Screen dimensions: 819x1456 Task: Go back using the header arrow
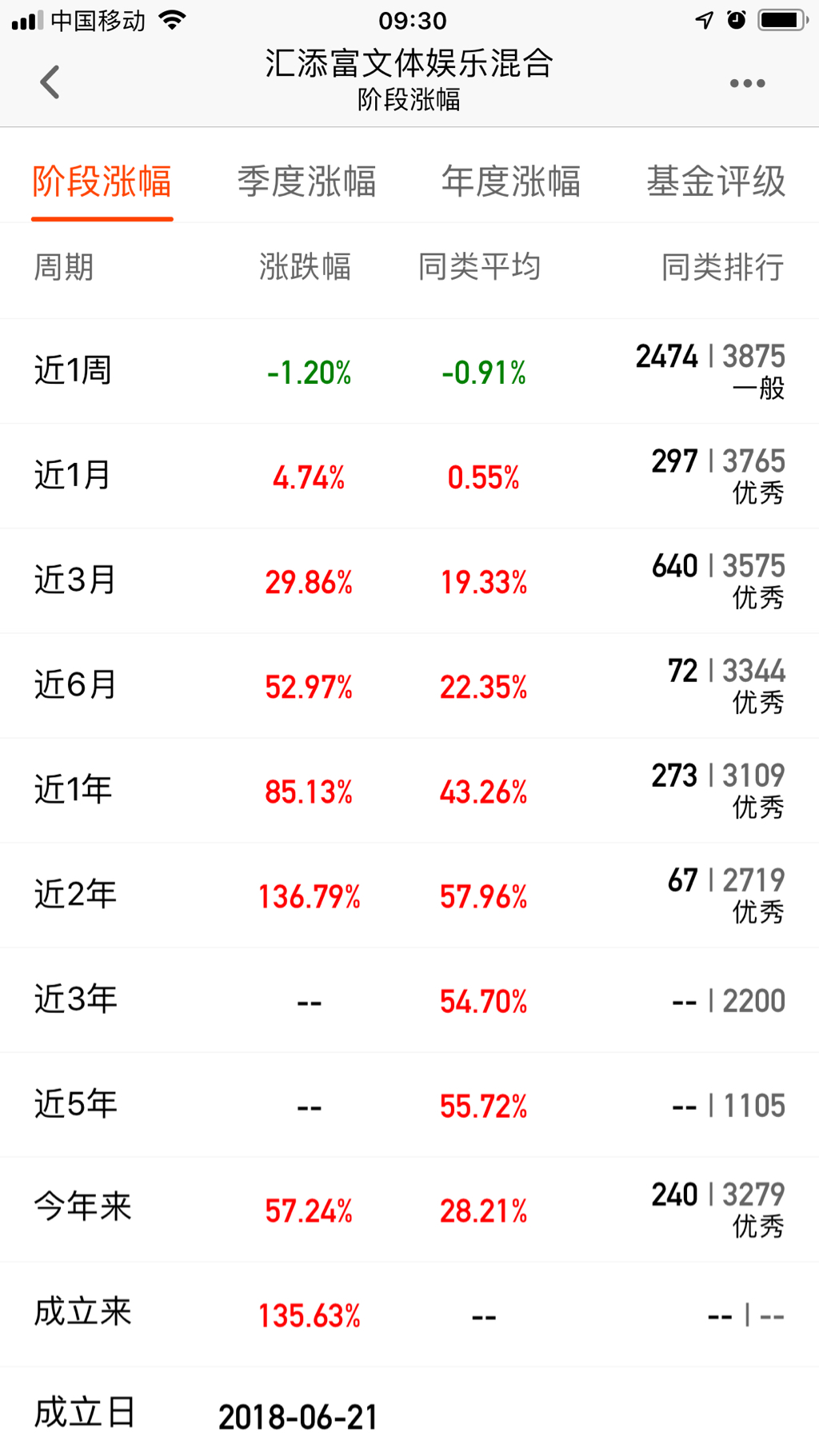[x=50, y=82]
